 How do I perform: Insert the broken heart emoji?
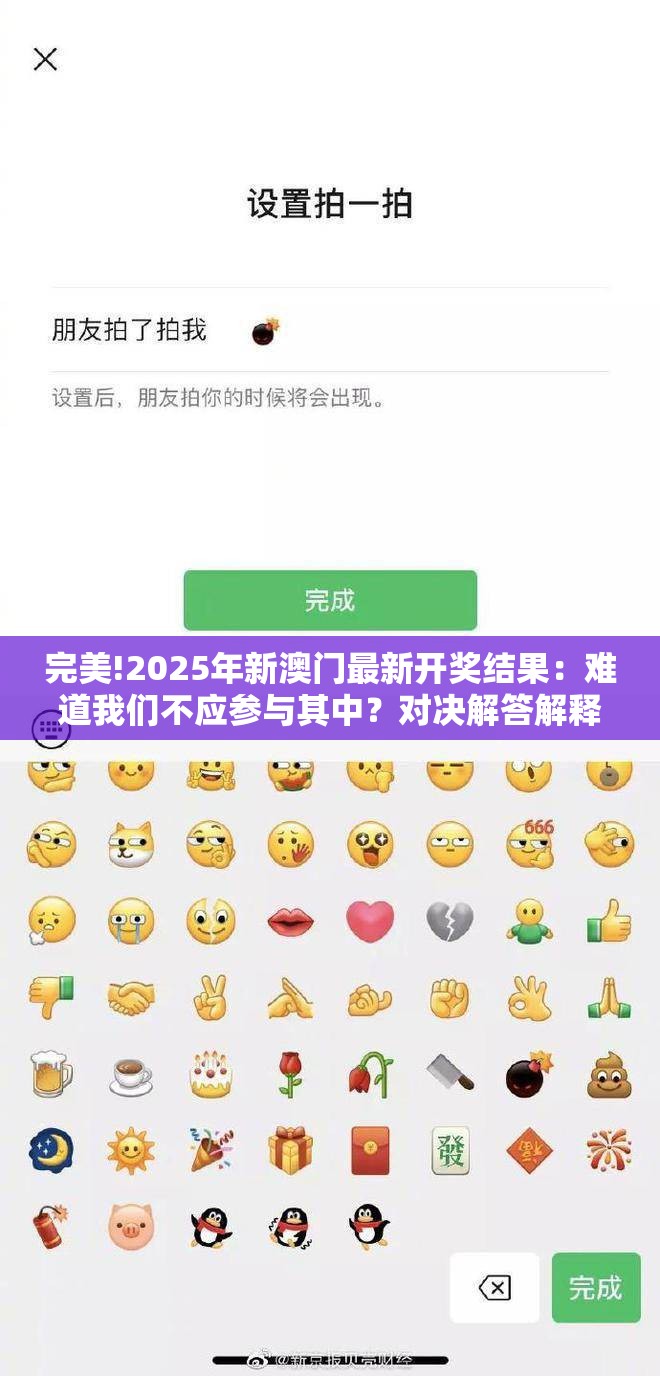[450, 921]
